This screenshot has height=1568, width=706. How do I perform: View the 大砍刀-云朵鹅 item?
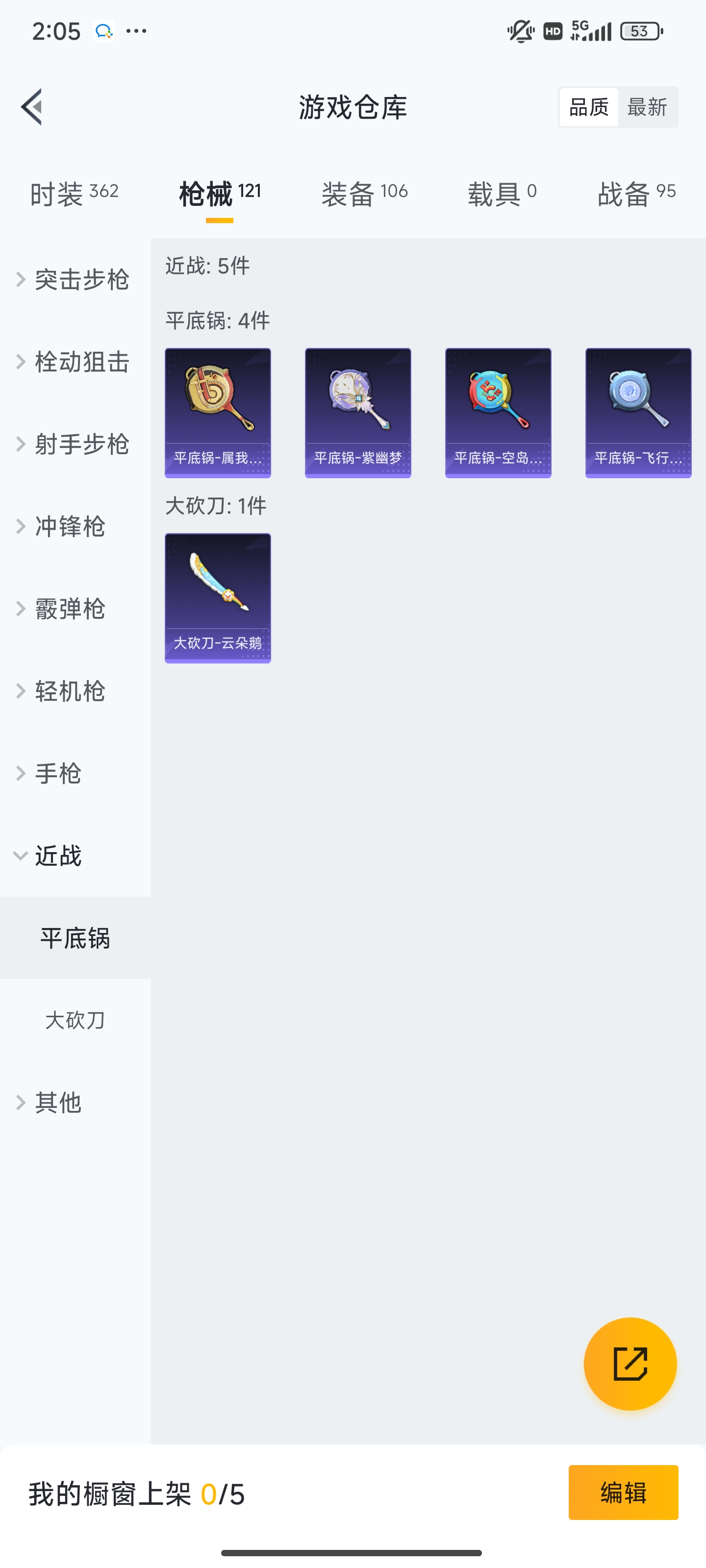tap(218, 598)
